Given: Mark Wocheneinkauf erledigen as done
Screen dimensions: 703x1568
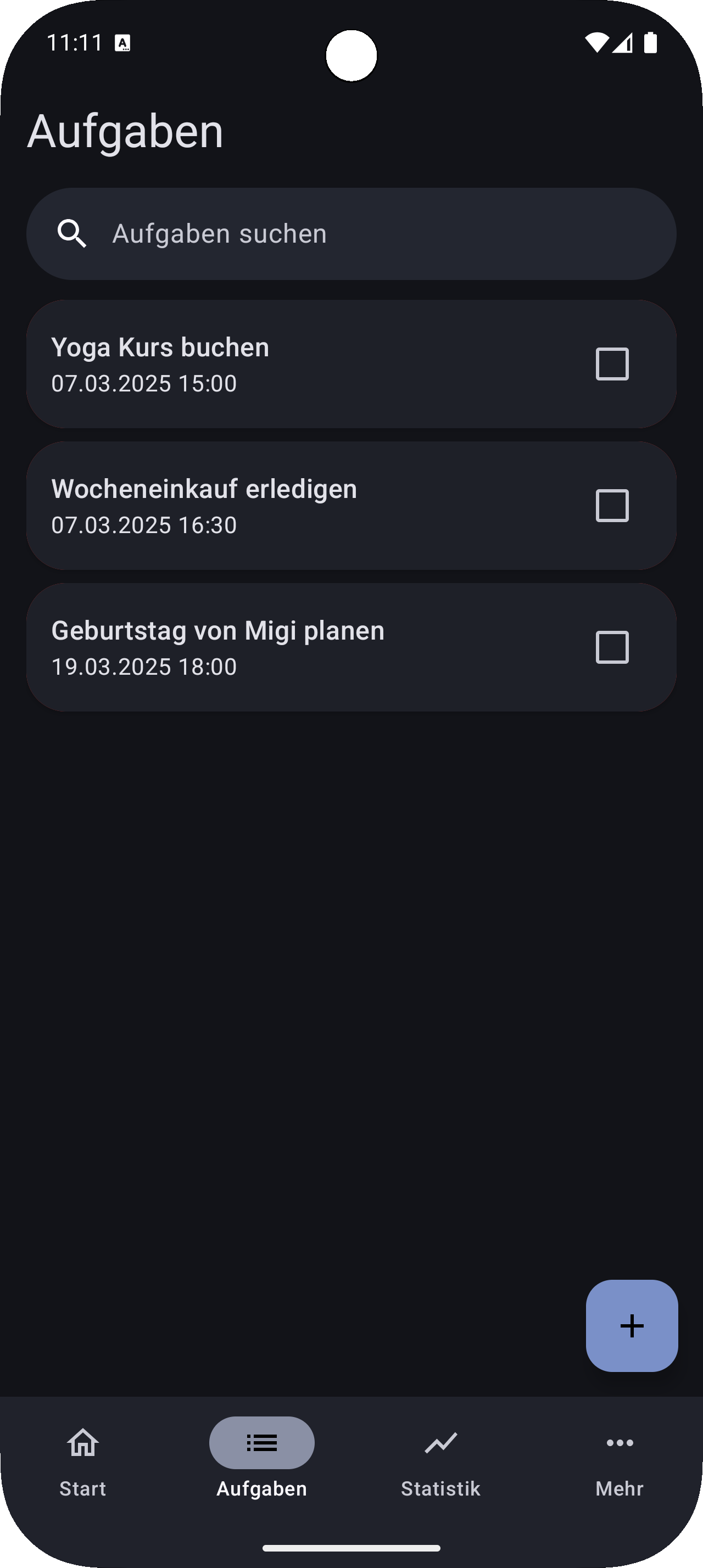Looking at the screenshot, I should (x=611, y=505).
